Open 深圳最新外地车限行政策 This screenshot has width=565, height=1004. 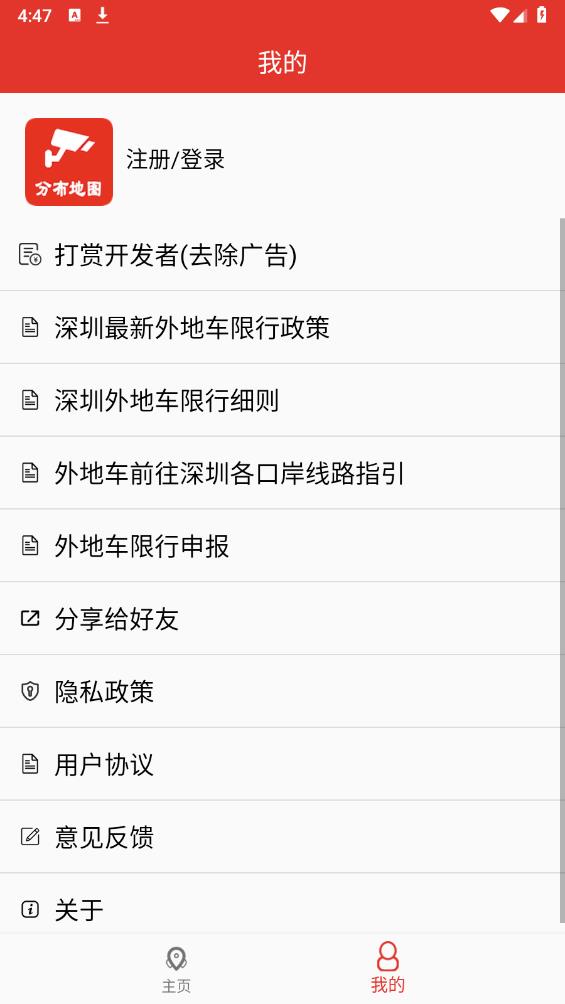(x=280, y=328)
